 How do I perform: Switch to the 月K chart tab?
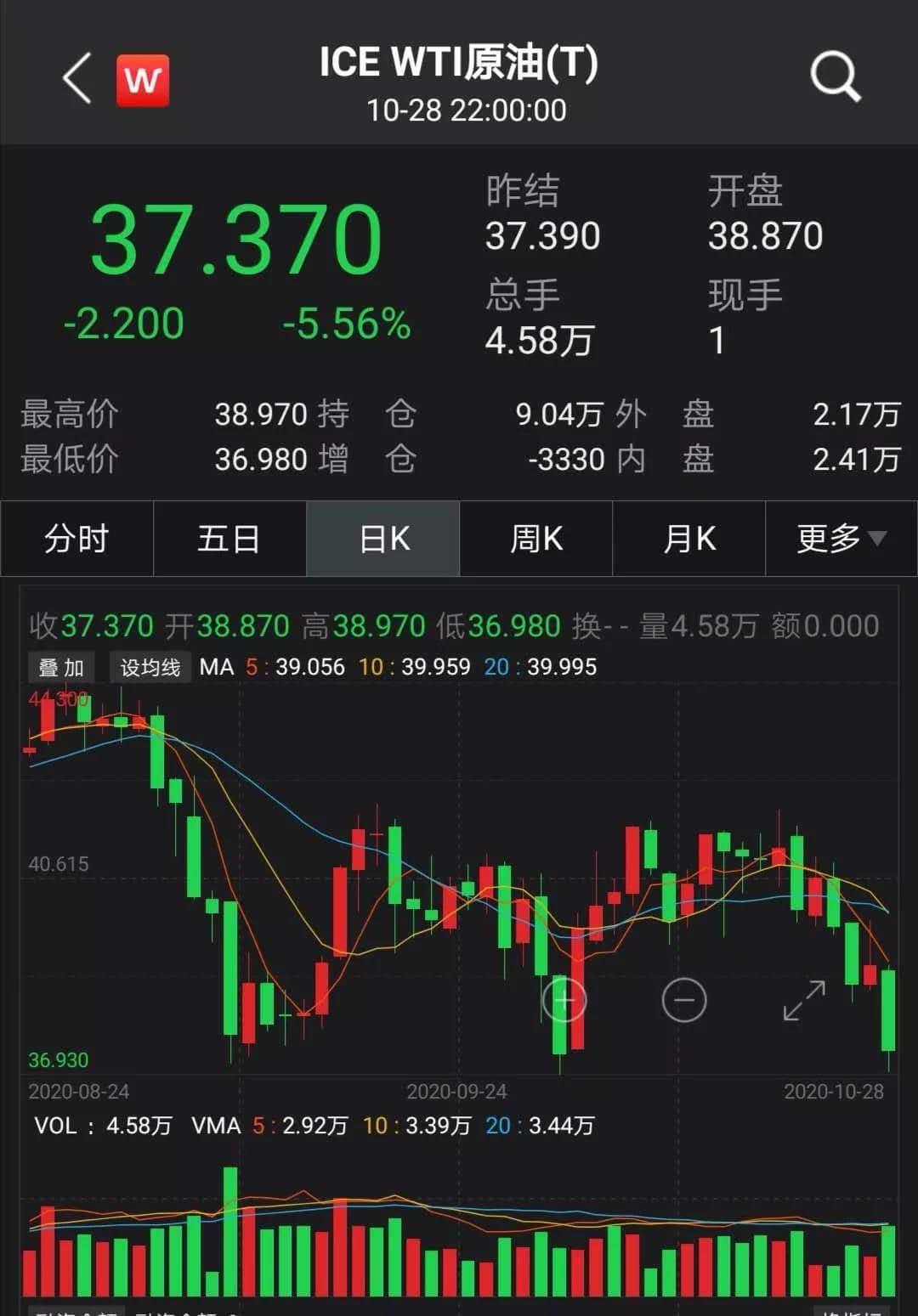click(689, 539)
